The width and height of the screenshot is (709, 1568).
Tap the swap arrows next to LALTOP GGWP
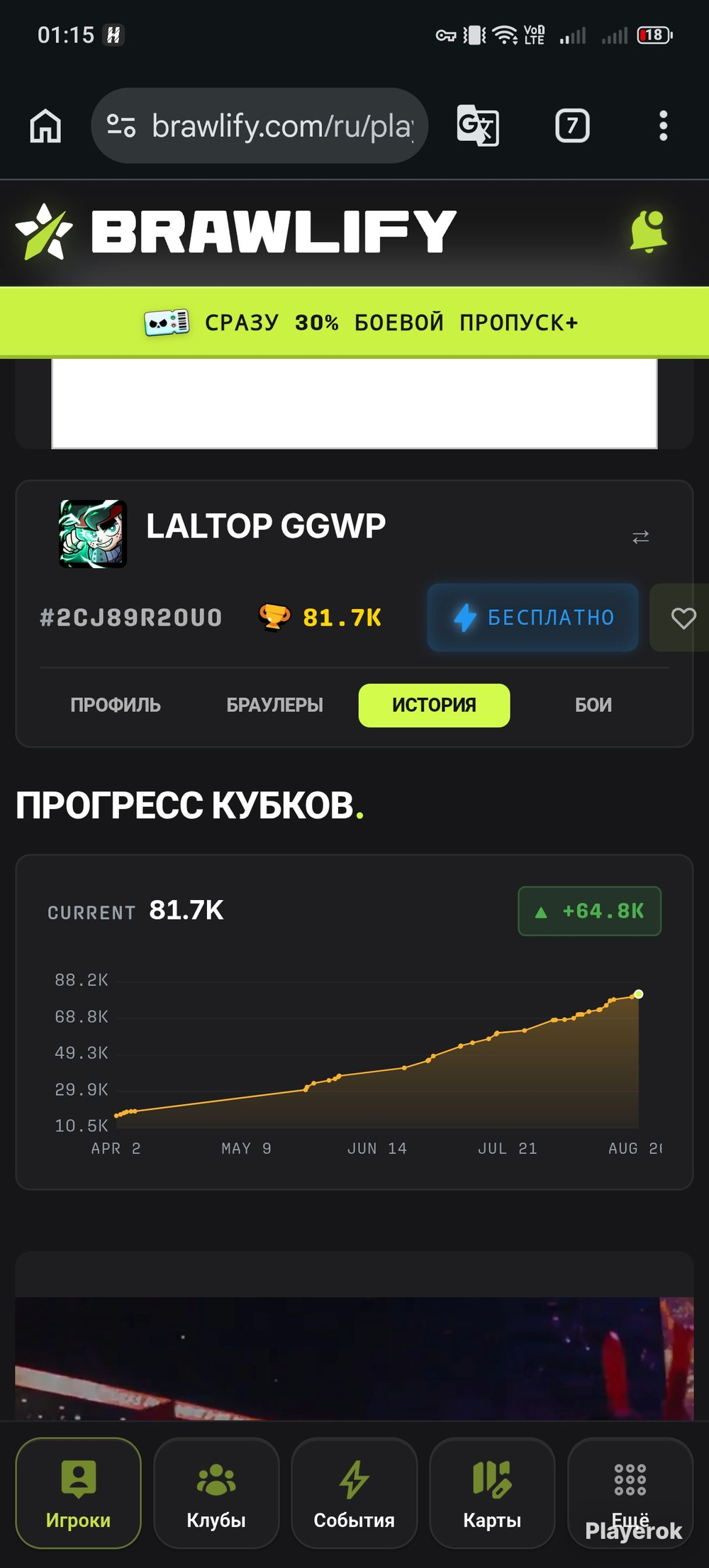tap(641, 538)
